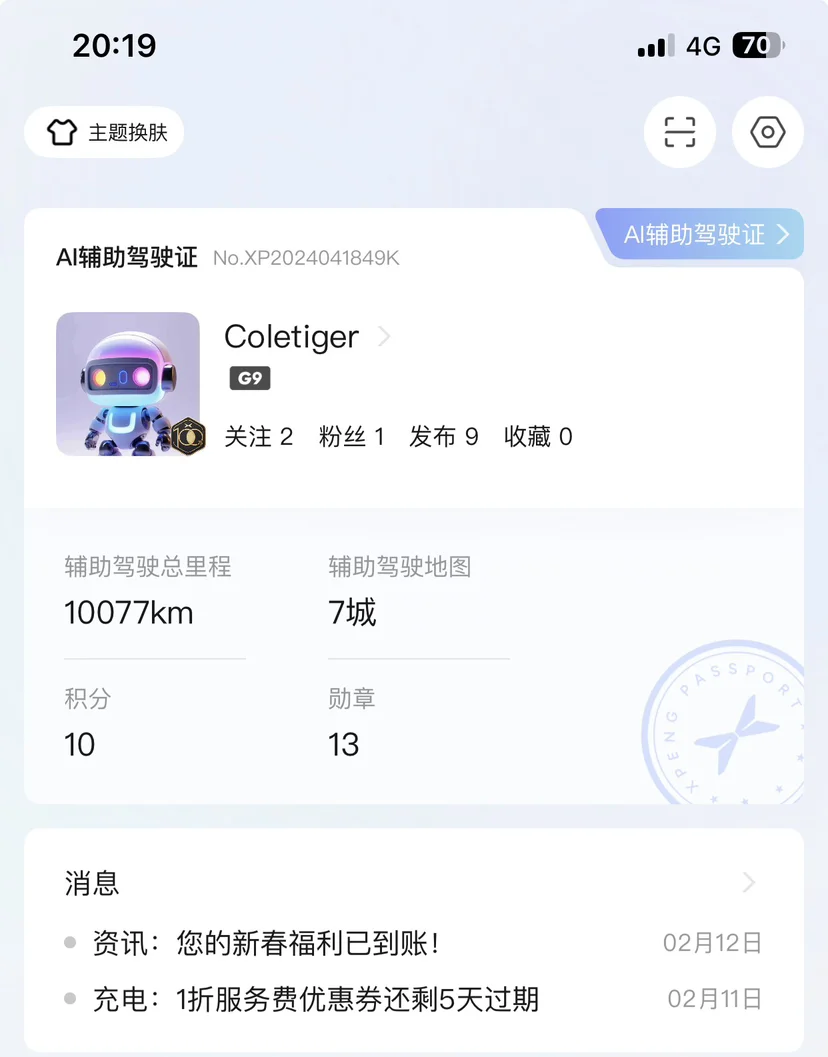The image size is (828, 1057).
Task: Open the 辅助驾驶地图 7城 stat
Action: point(400,592)
